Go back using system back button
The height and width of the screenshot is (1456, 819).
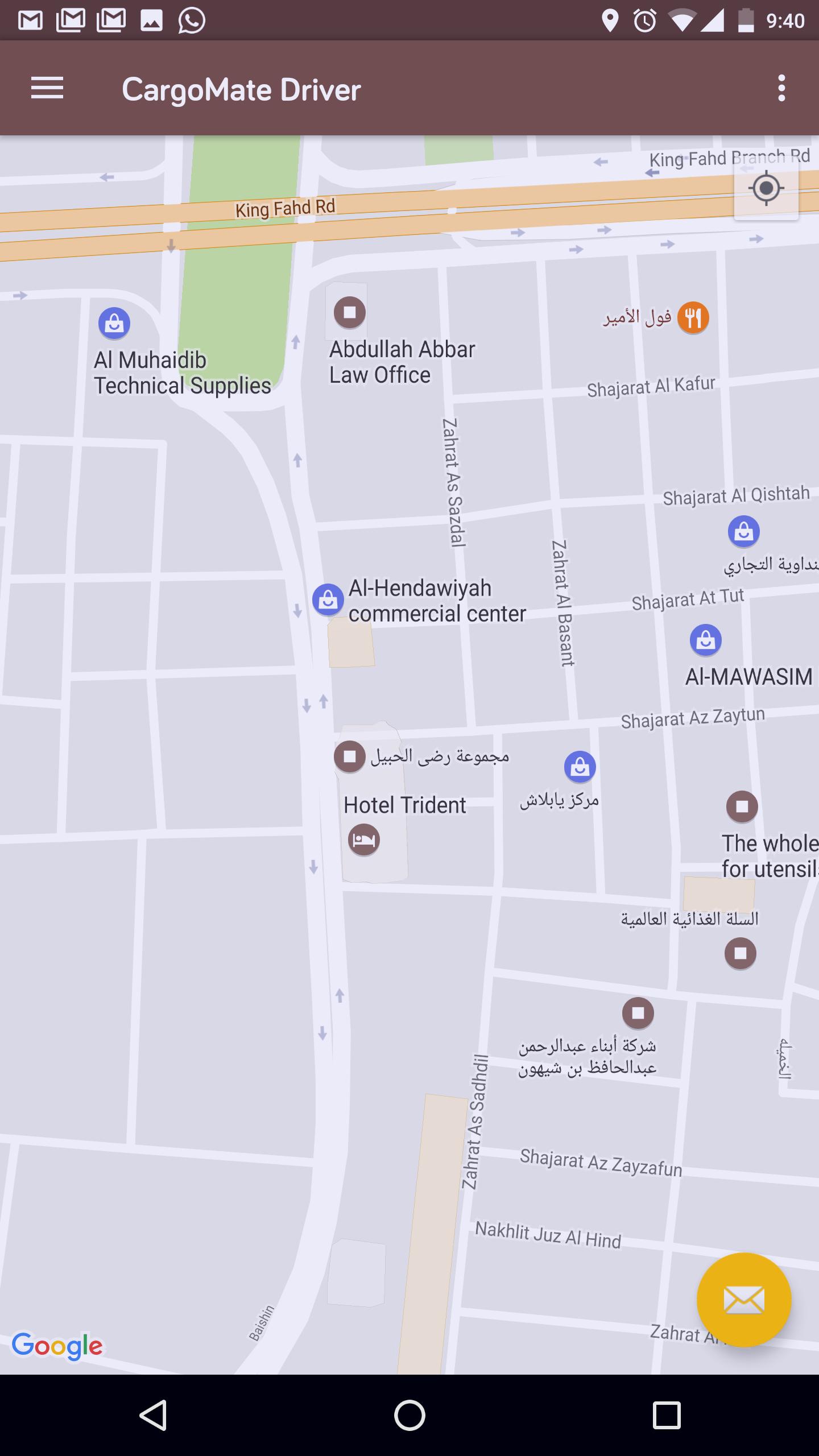153,1415
